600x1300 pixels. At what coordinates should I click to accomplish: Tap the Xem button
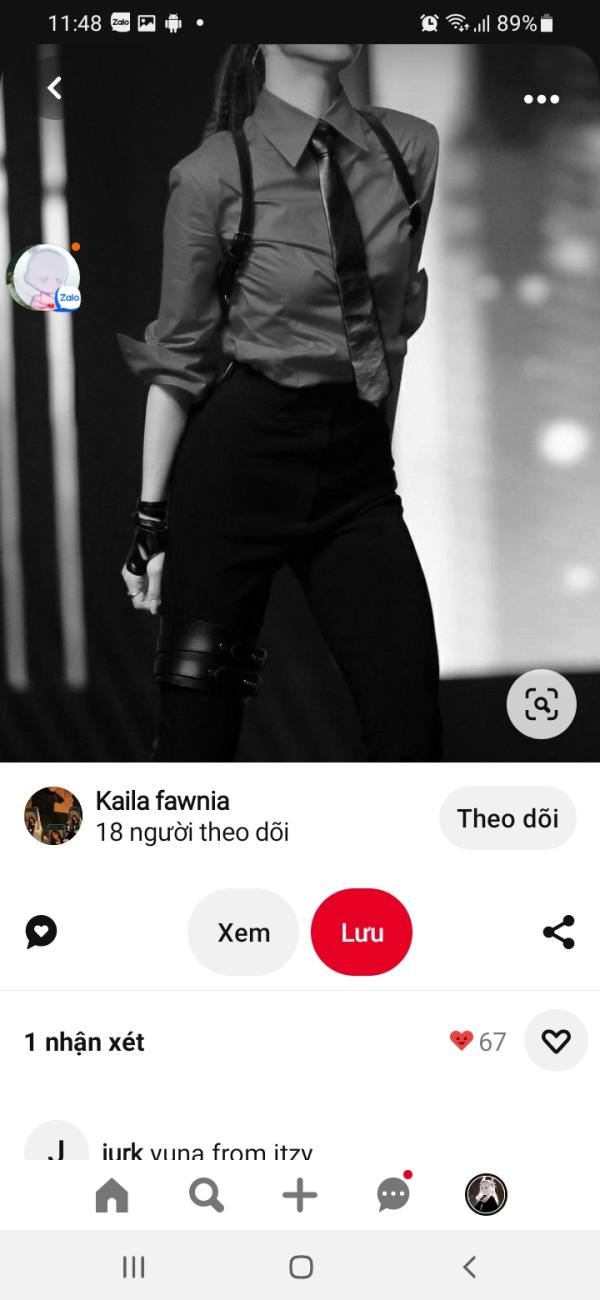[243, 933]
